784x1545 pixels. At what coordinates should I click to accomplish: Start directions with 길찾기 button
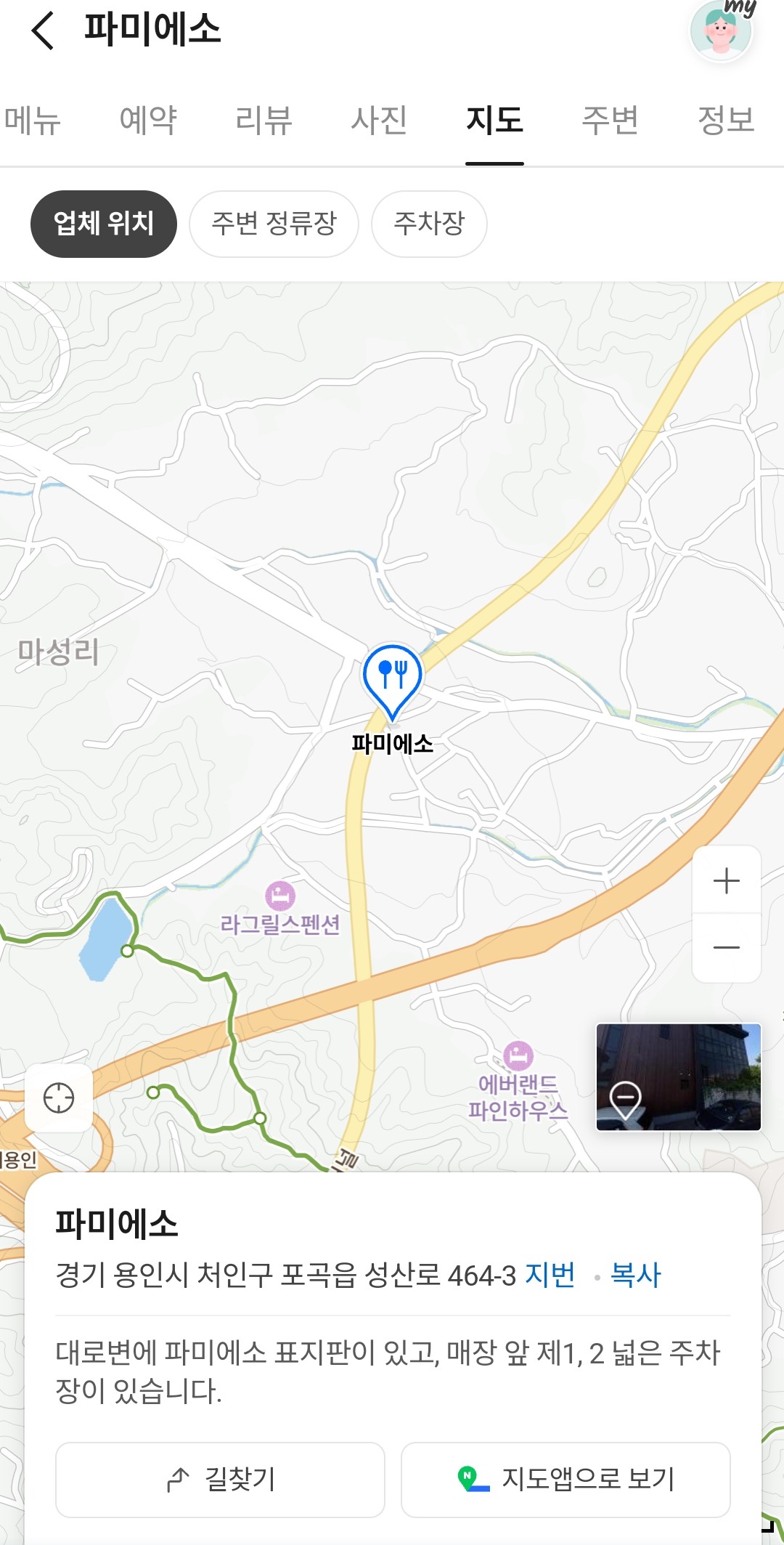(x=220, y=1480)
